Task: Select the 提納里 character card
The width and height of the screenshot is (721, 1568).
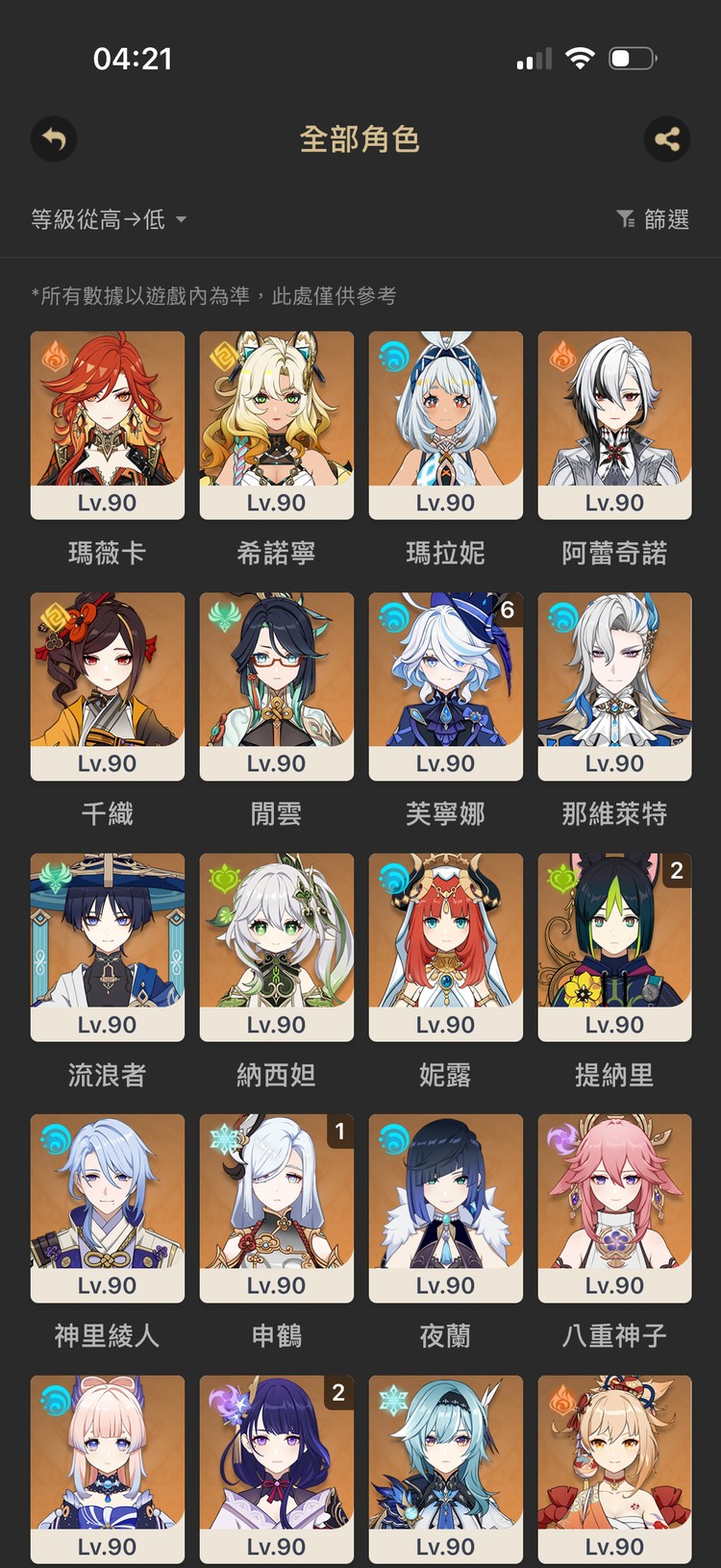Action: (x=615, y=947)
